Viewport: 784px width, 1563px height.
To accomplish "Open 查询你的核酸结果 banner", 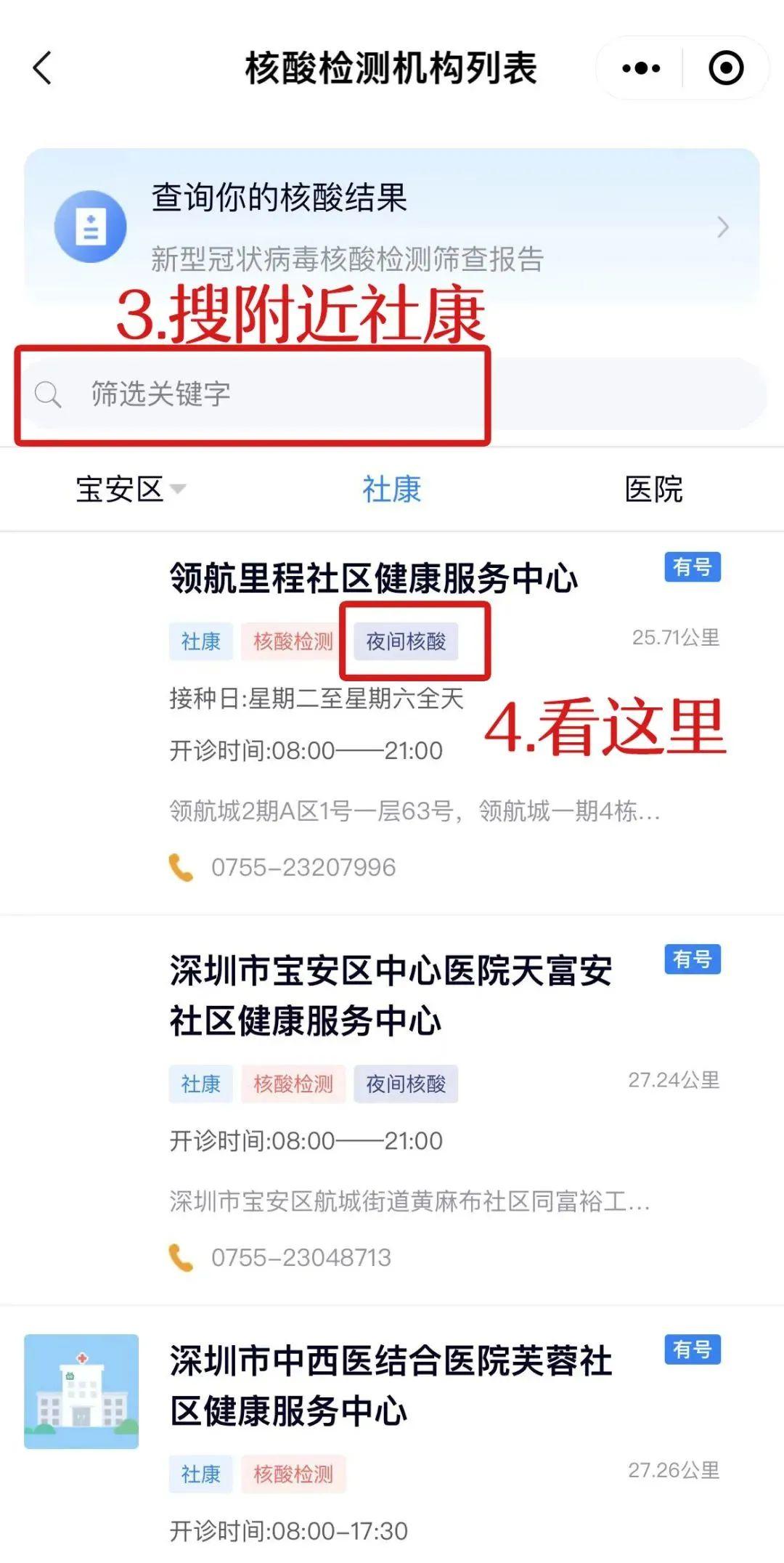I will (392, 227).
